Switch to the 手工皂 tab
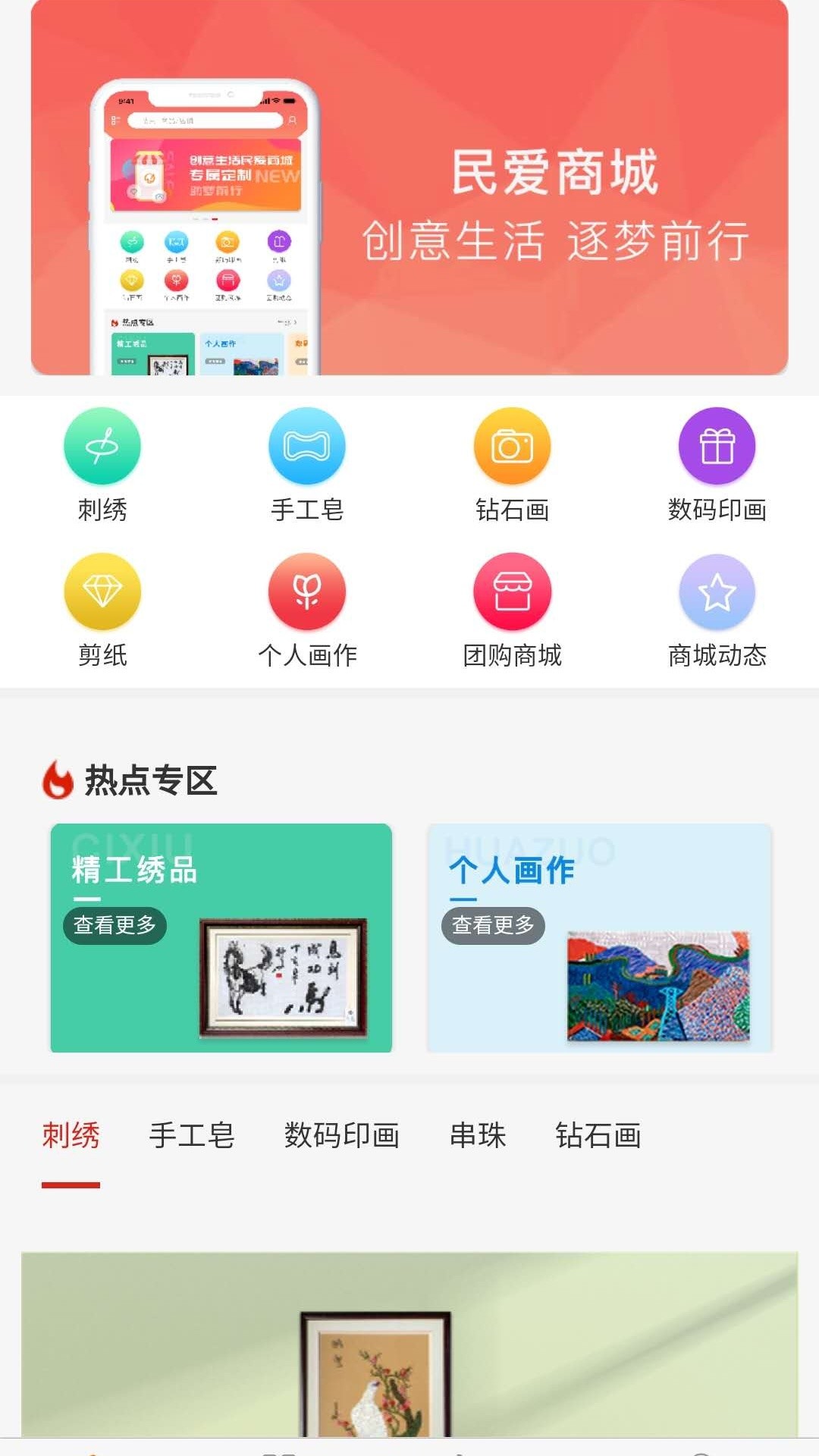819x1456 pixels. (192, 1135)
